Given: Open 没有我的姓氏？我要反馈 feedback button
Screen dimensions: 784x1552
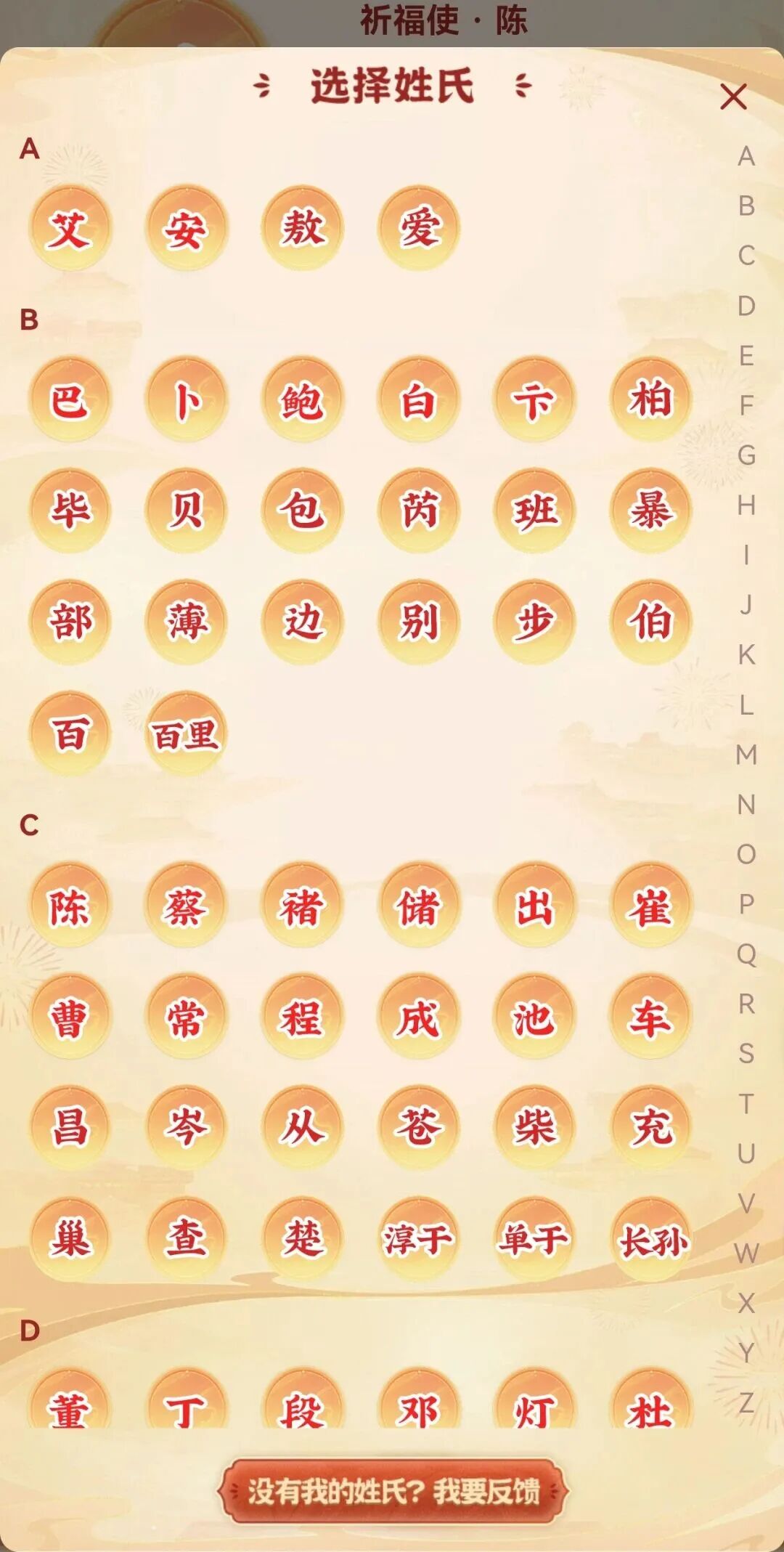Looking at the screenshot, I should click(x=393, y=1492).
